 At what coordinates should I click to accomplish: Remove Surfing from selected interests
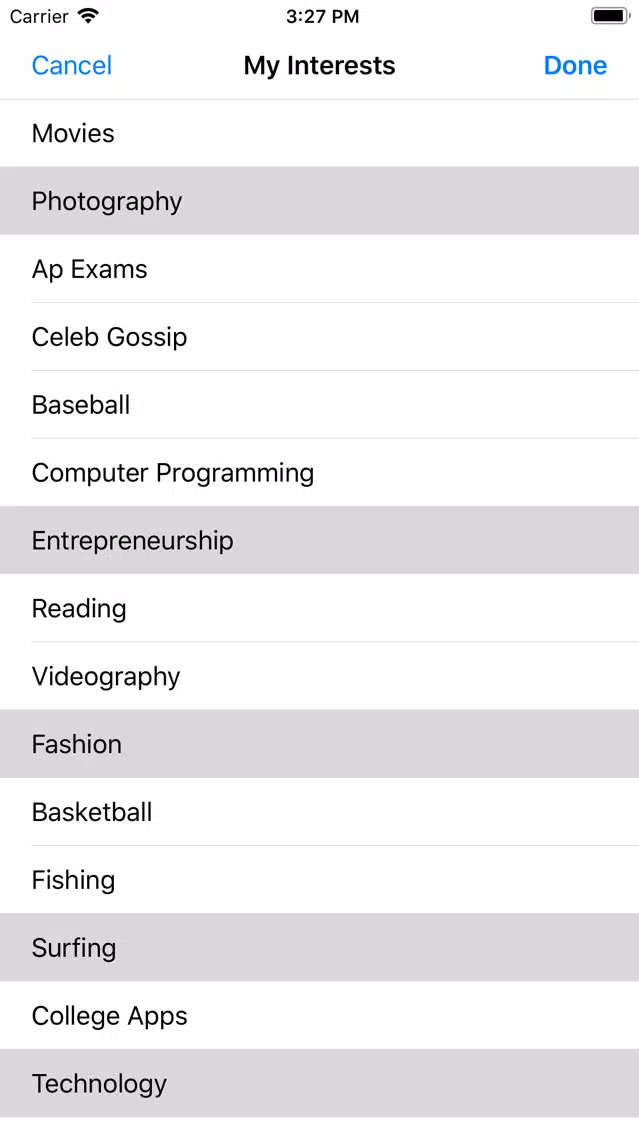pos(320,948)
